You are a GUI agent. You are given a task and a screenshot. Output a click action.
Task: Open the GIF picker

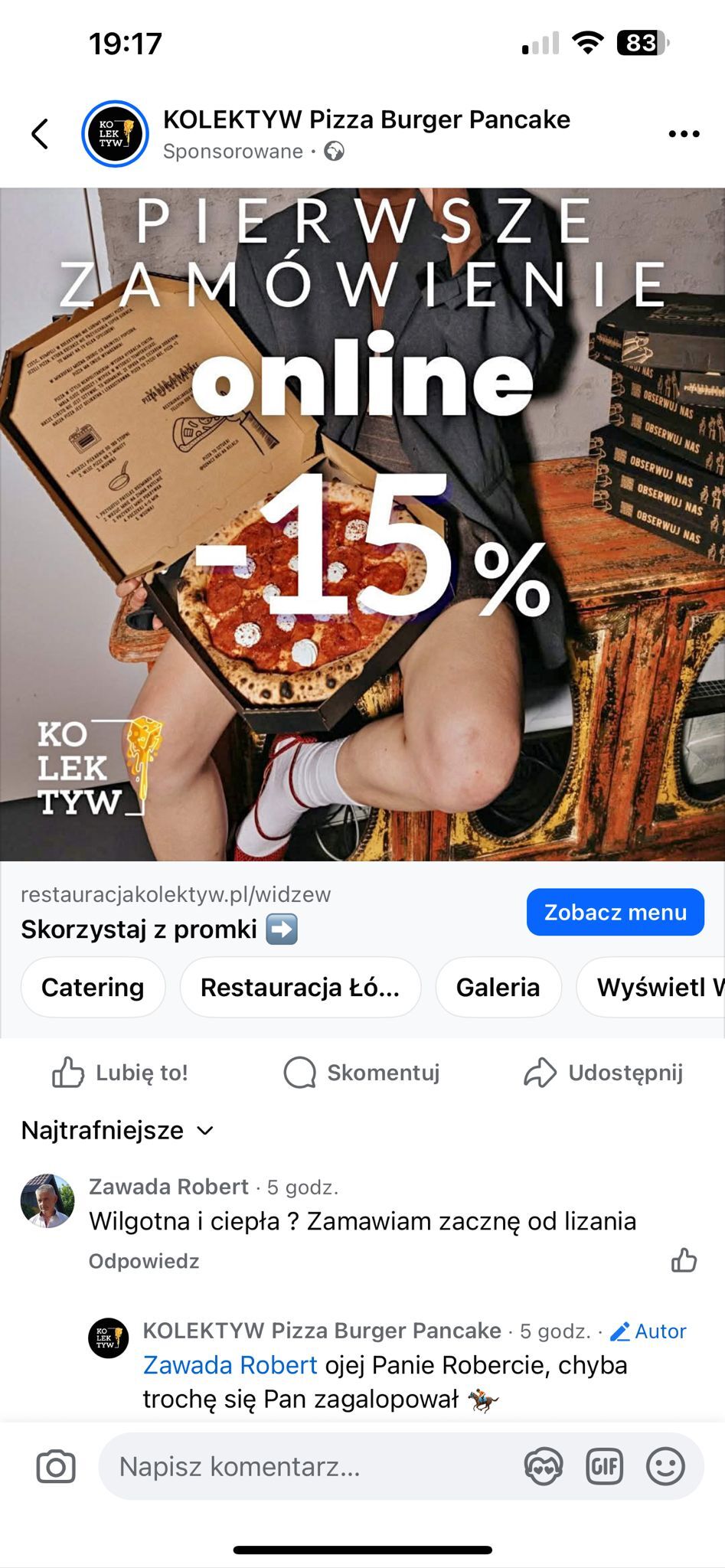pyautogui.click(x=604, y=1466)
